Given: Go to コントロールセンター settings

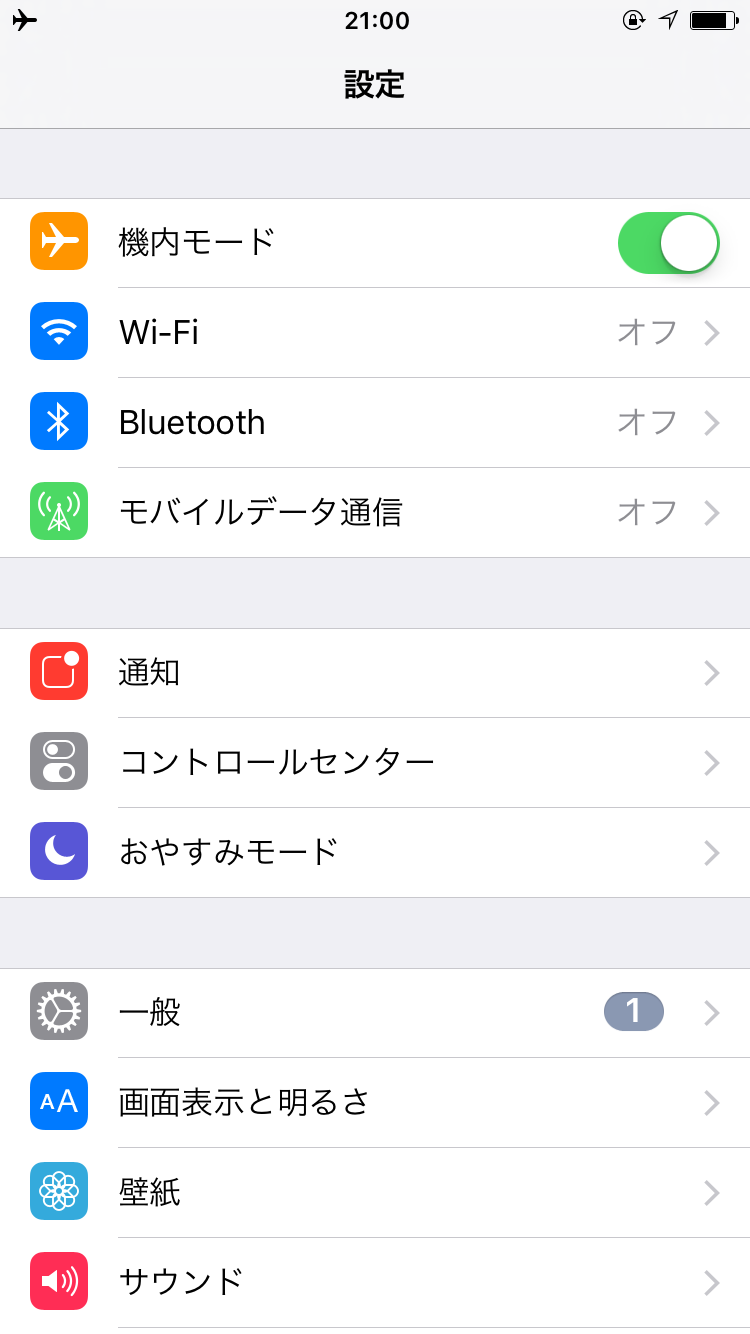Looking at the screenshot, I should click(x=375, y=762).
